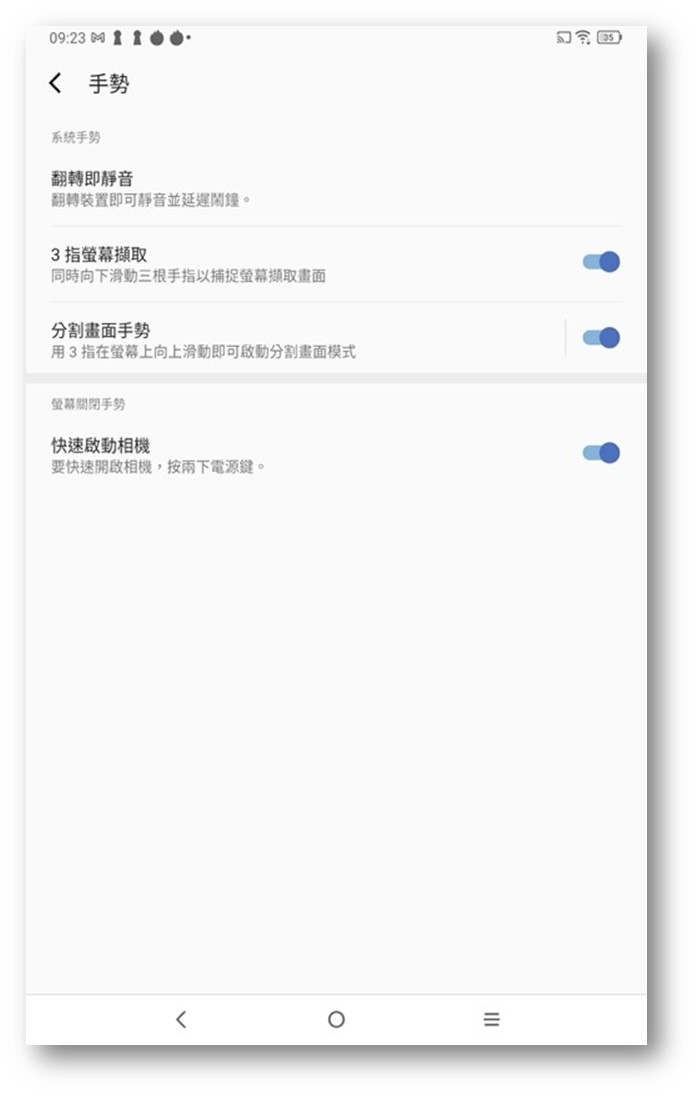The height and width of the screenshot is (1097, 699).
Task: Disable the 分割畫面手勢 switch
Action: pyautogui.click(x=601, y=338)
